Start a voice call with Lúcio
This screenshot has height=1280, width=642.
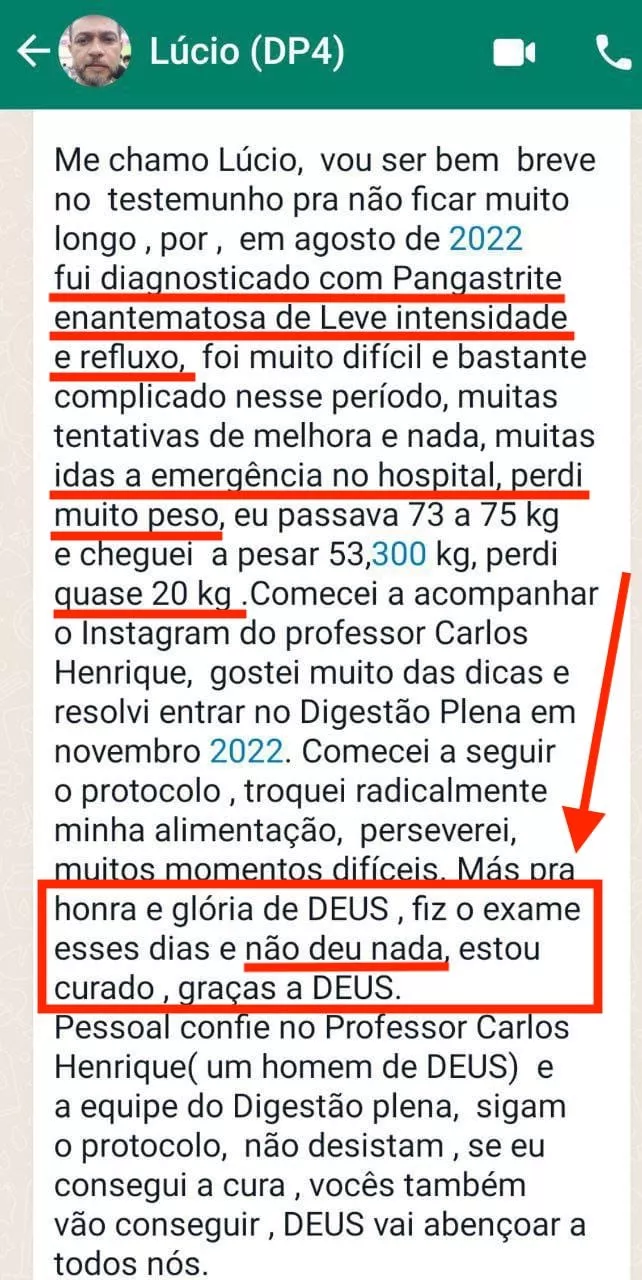611,52
